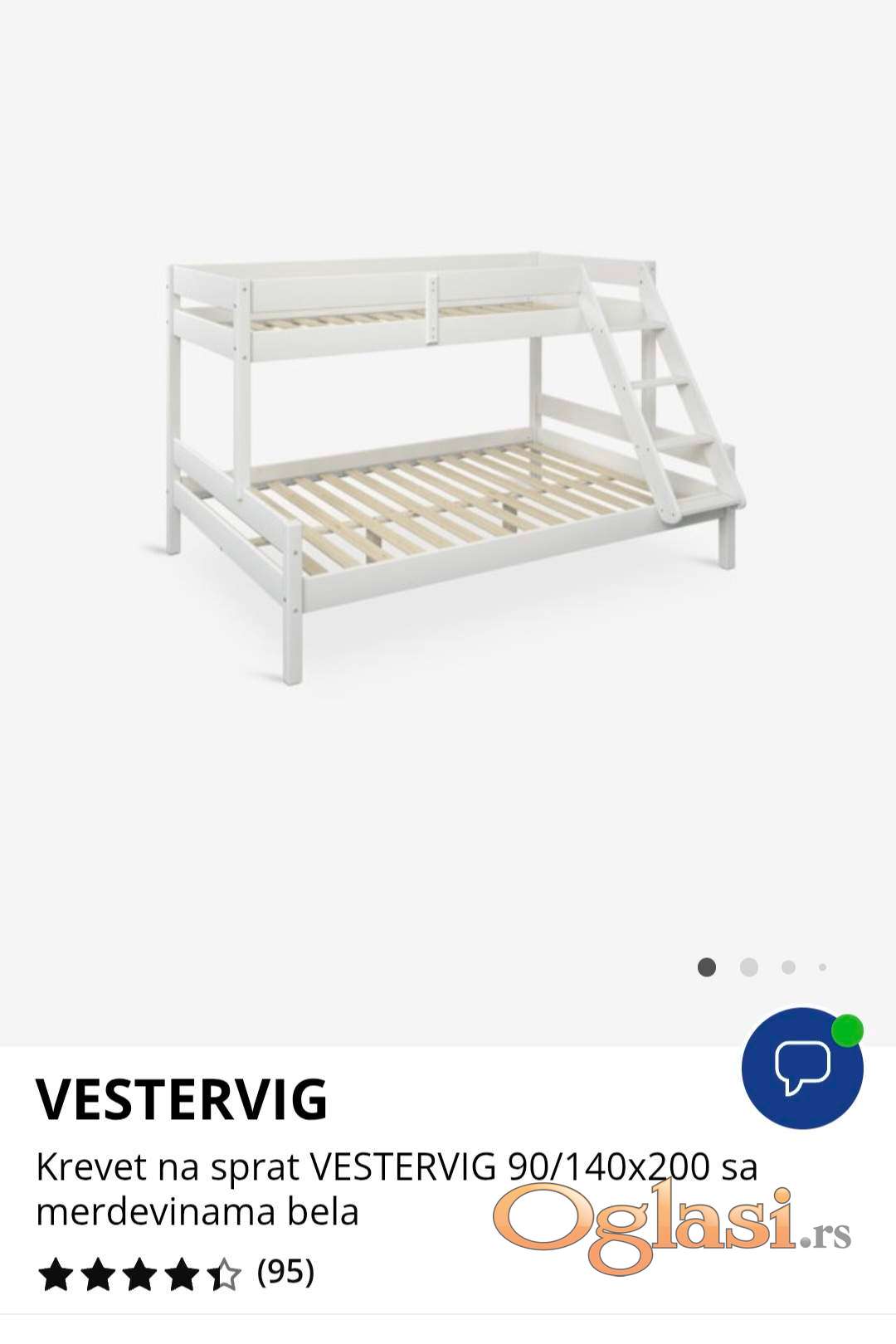Viewport: 896px width, 1344px height.
Task: Open the 95 customer reviews rating
Action: pos(176,1273)
